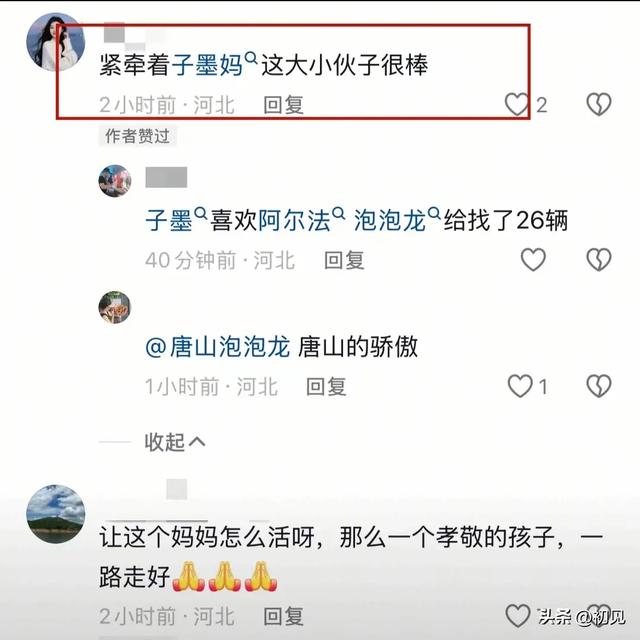
Task: Reply to the comment "给找了26辆"
Action: 344,260
